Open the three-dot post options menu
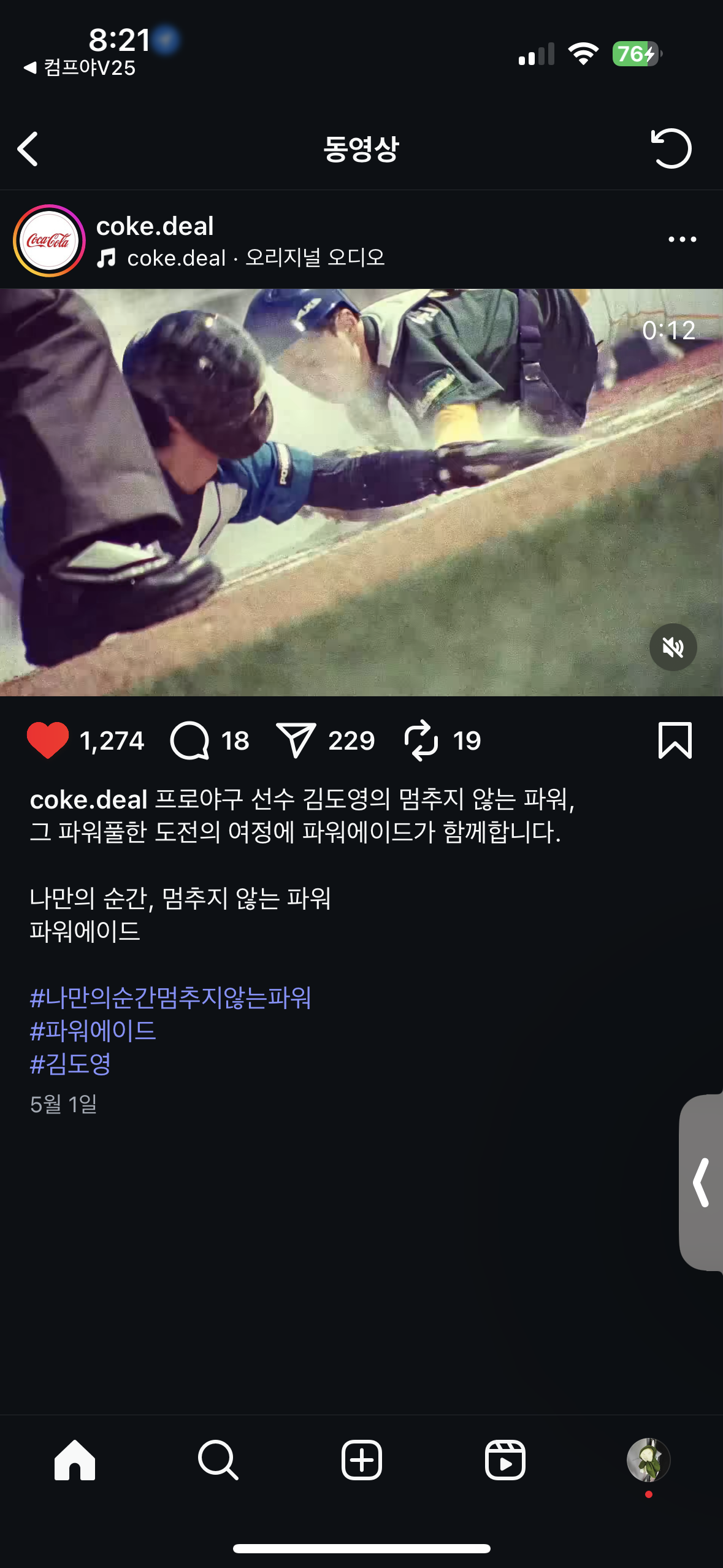Viewport: 723px width, 1568px height. point(682,239)
